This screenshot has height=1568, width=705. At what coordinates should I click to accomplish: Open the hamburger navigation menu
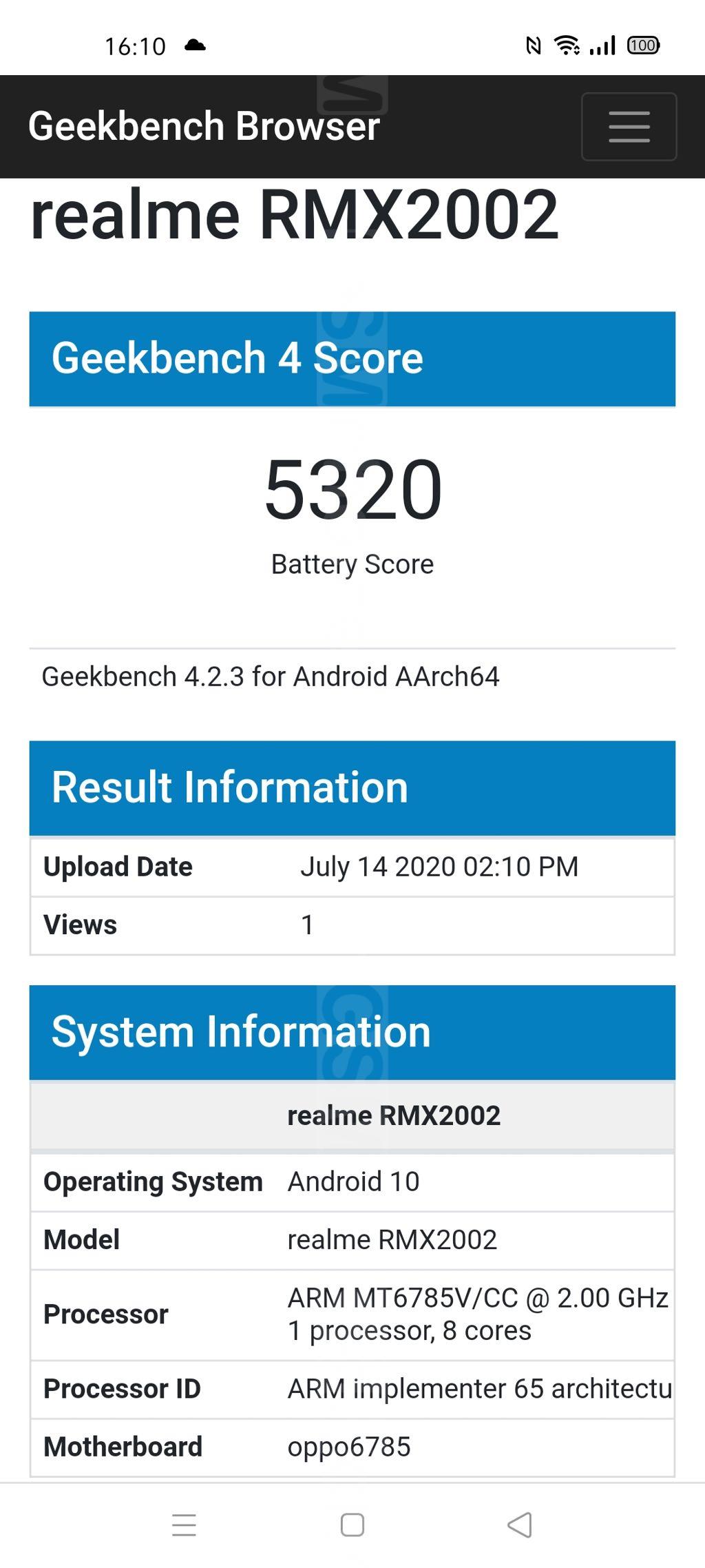click(x=629, y=127)
